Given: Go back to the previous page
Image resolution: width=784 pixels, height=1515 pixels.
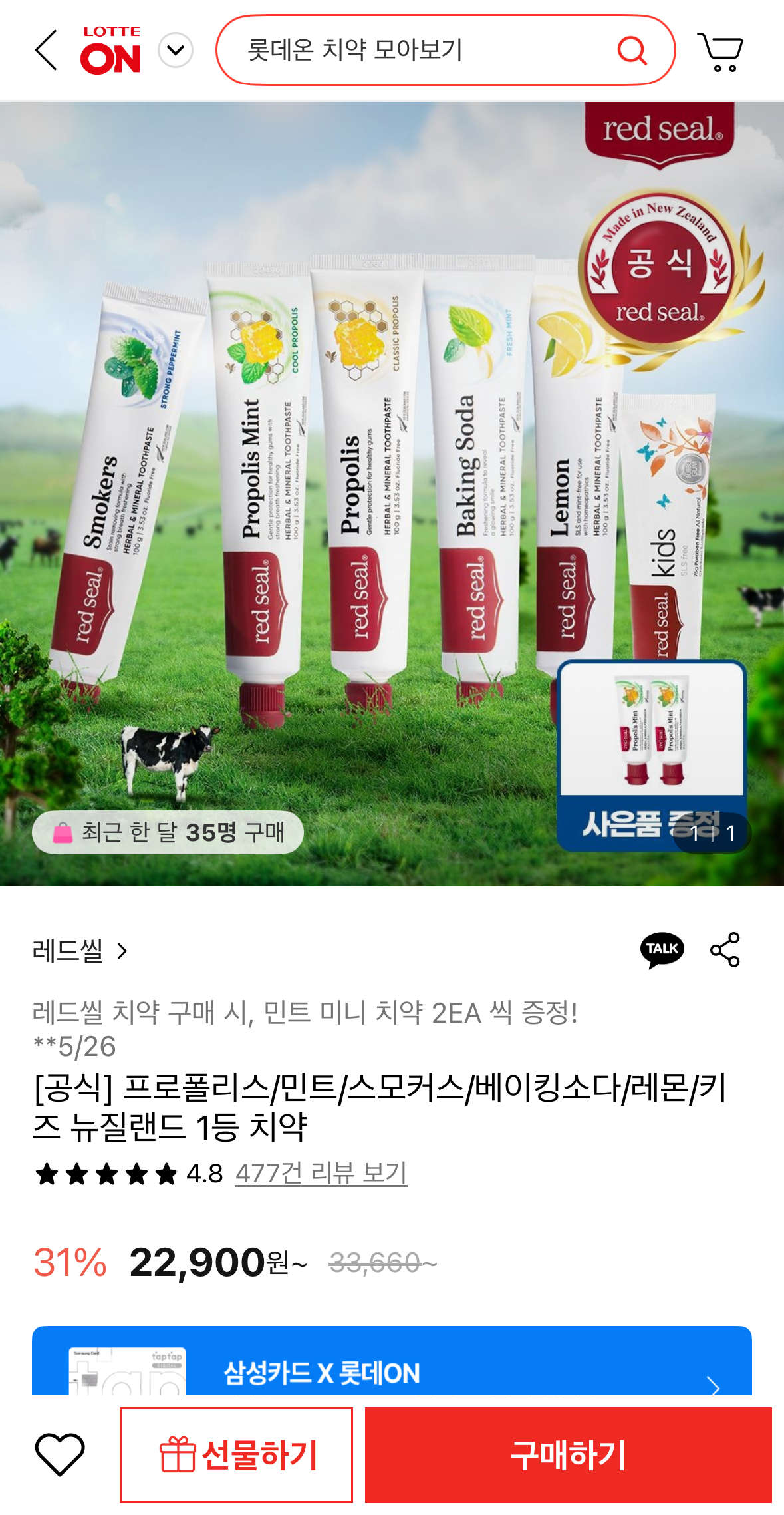Looking at the screenshot, I should (x=46, y=50).
